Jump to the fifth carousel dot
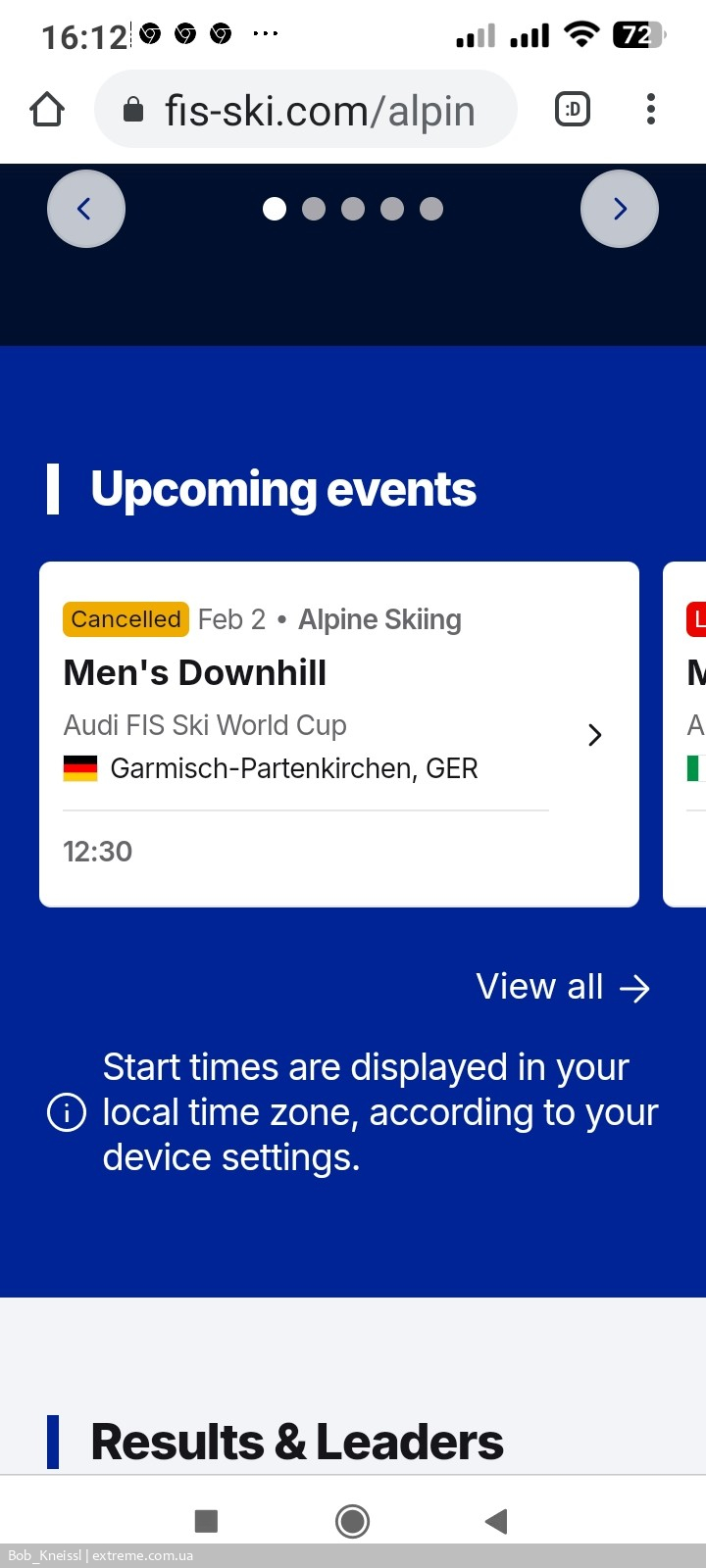Screen dimensions: 706x1568 pyautogui.click(x=431, y=209)
